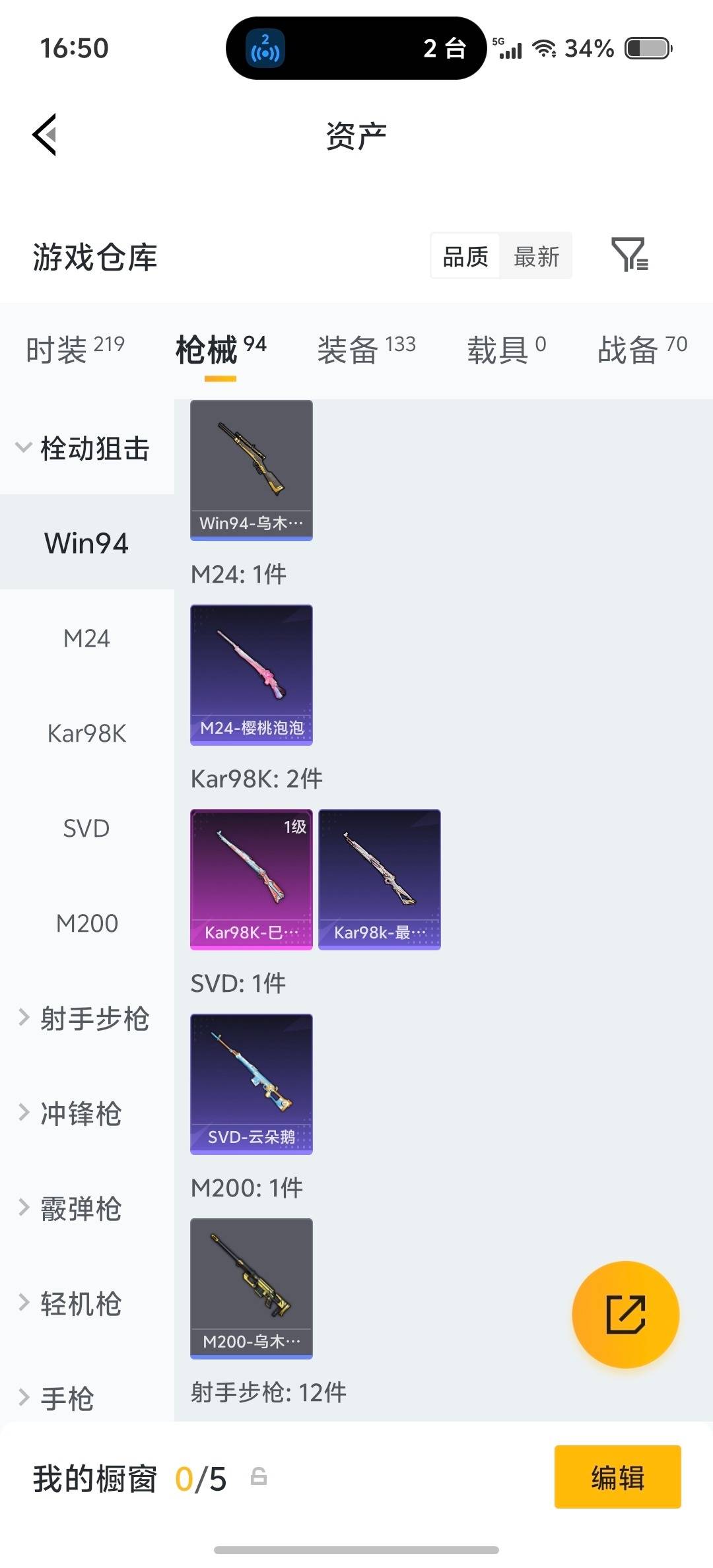Viewport: 713px width, 1568px height.
Task: Tap the yellow share button near M200 thumbnail
Action: point(625,1315)
